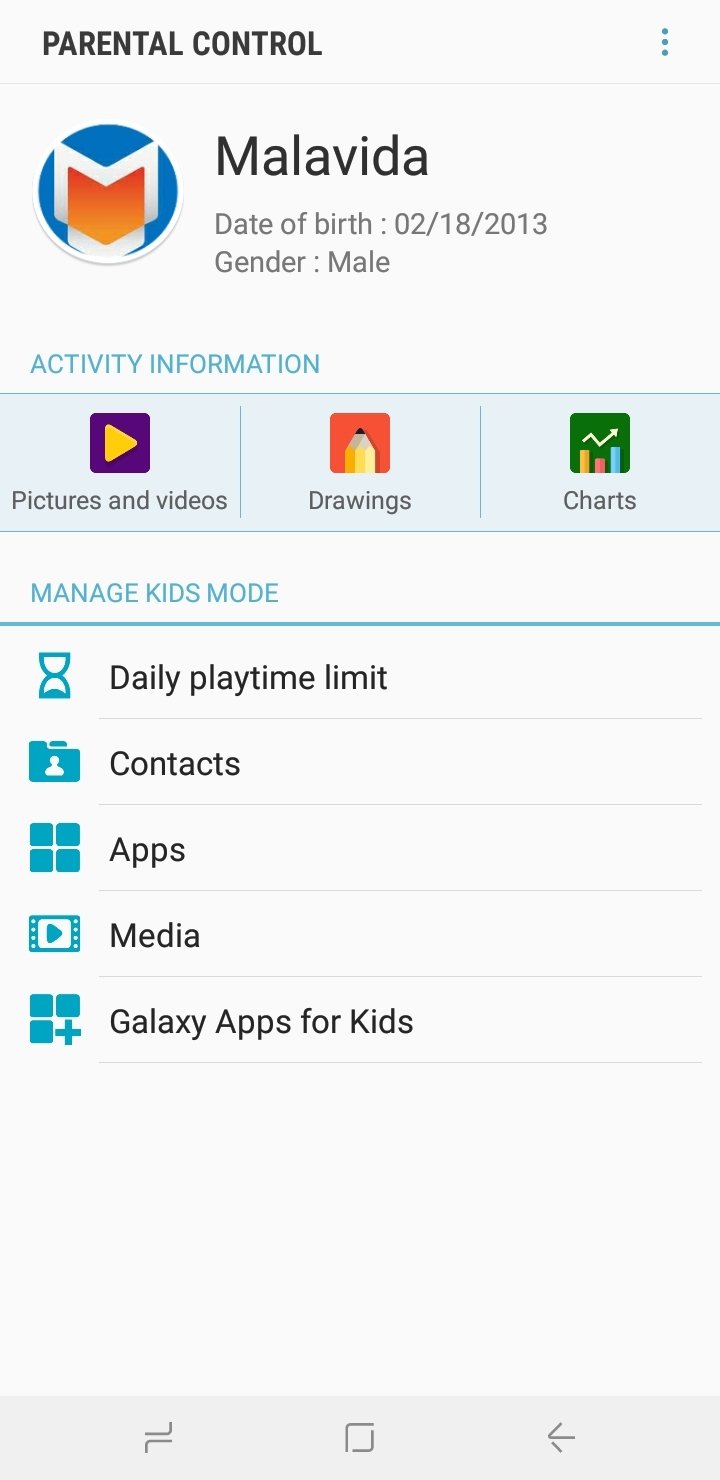Viewport: 720px width, 1480px height.
Task: Go back with the navigation bar arrow
Action: coord(561,1438)
